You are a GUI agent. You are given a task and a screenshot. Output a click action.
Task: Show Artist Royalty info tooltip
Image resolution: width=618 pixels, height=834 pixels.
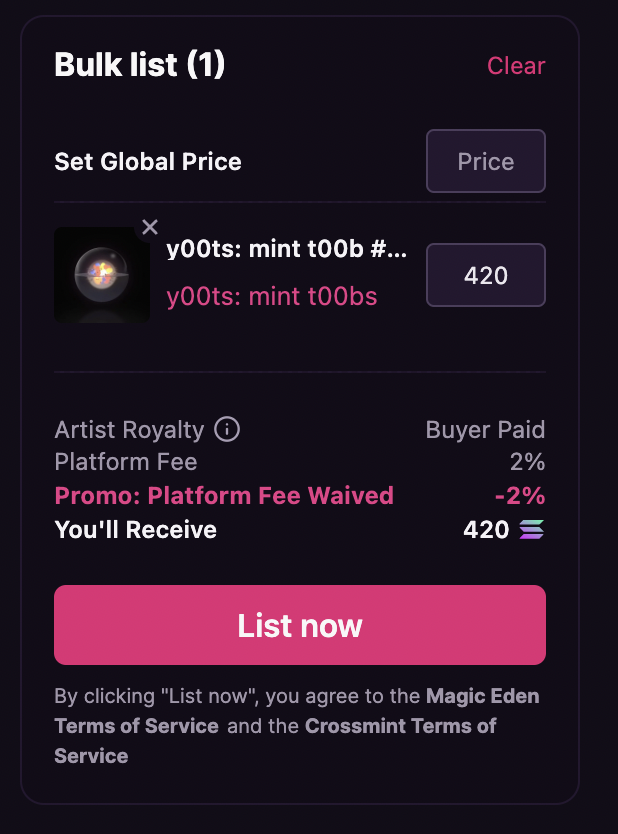pos(228,430)
